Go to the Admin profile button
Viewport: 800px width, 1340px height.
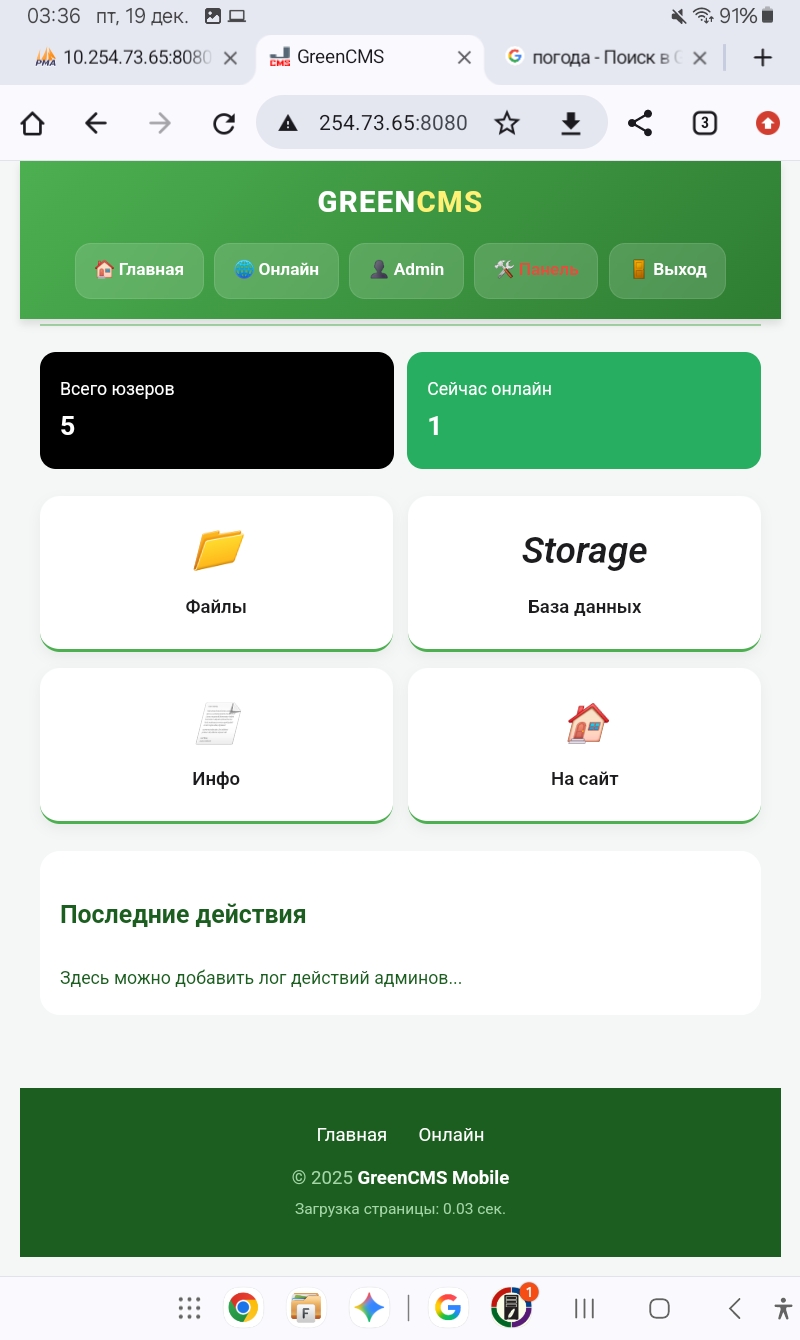pos(406,270)
